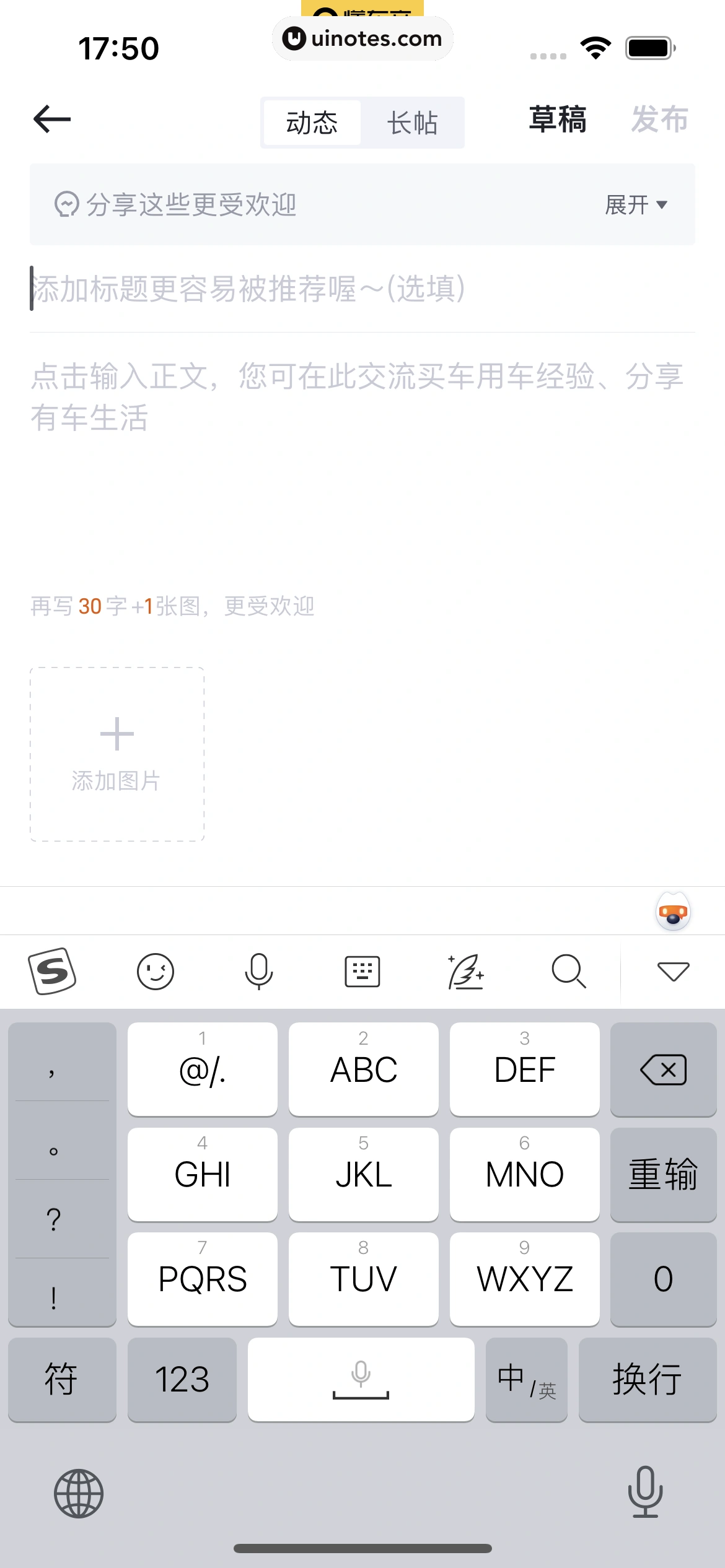Go back using the arrow icon
The width and height of the screenshot is (725, 1568).
[52, 119]
